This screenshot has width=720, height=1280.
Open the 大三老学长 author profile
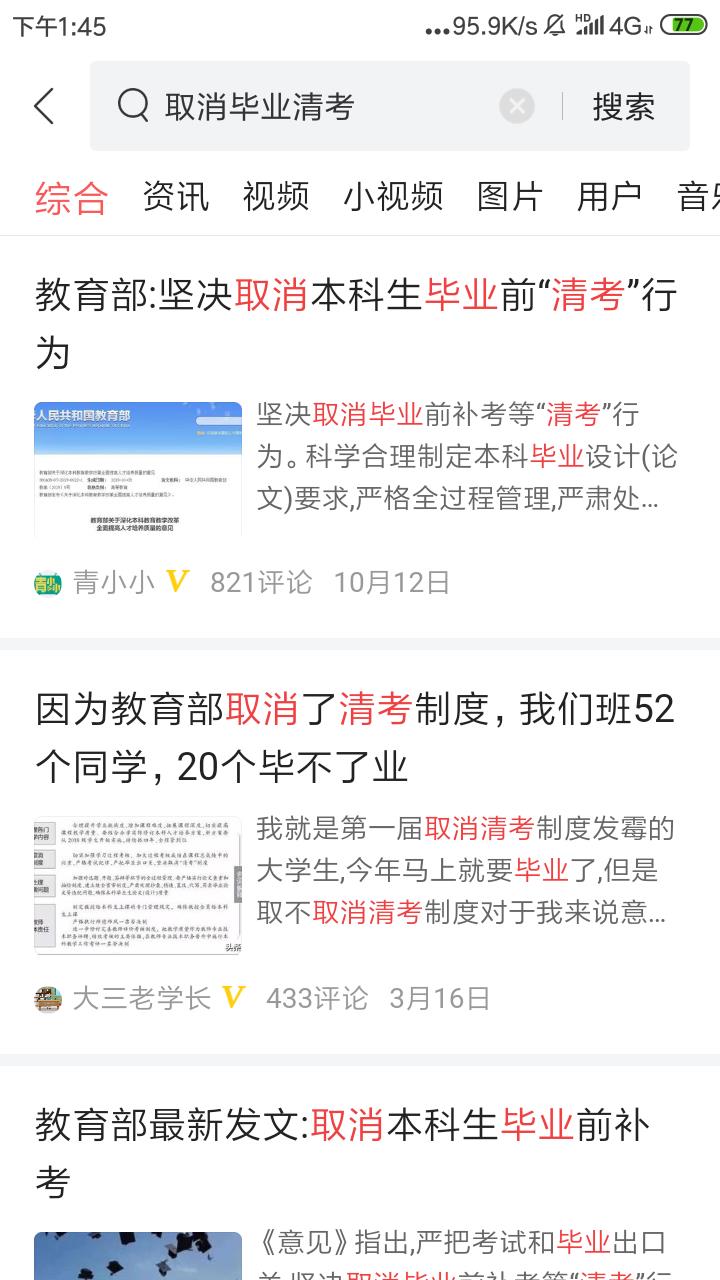tap(142, 997)
